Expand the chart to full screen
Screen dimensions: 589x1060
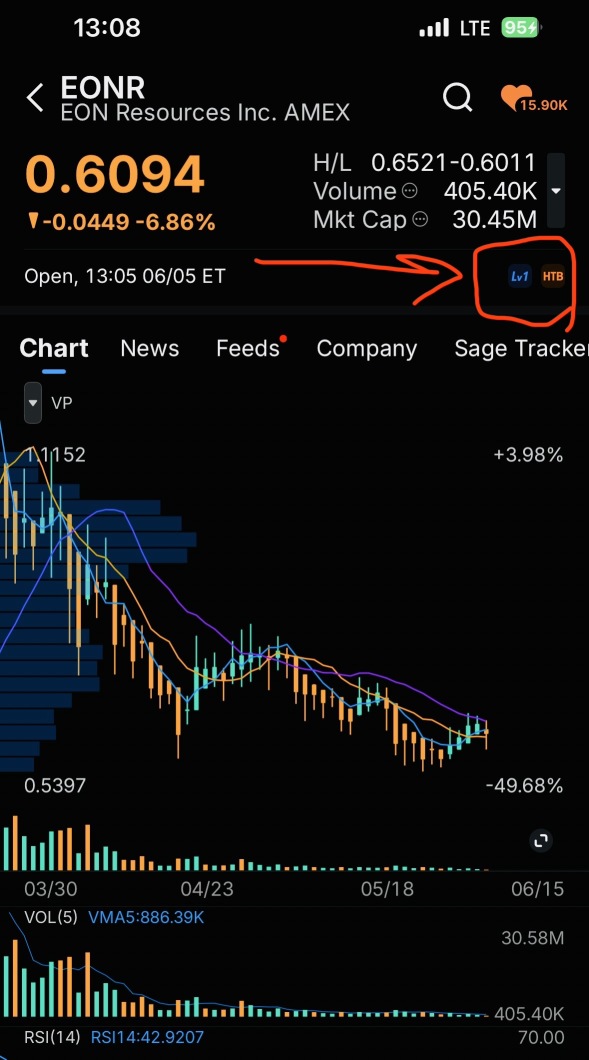point(540,840)
